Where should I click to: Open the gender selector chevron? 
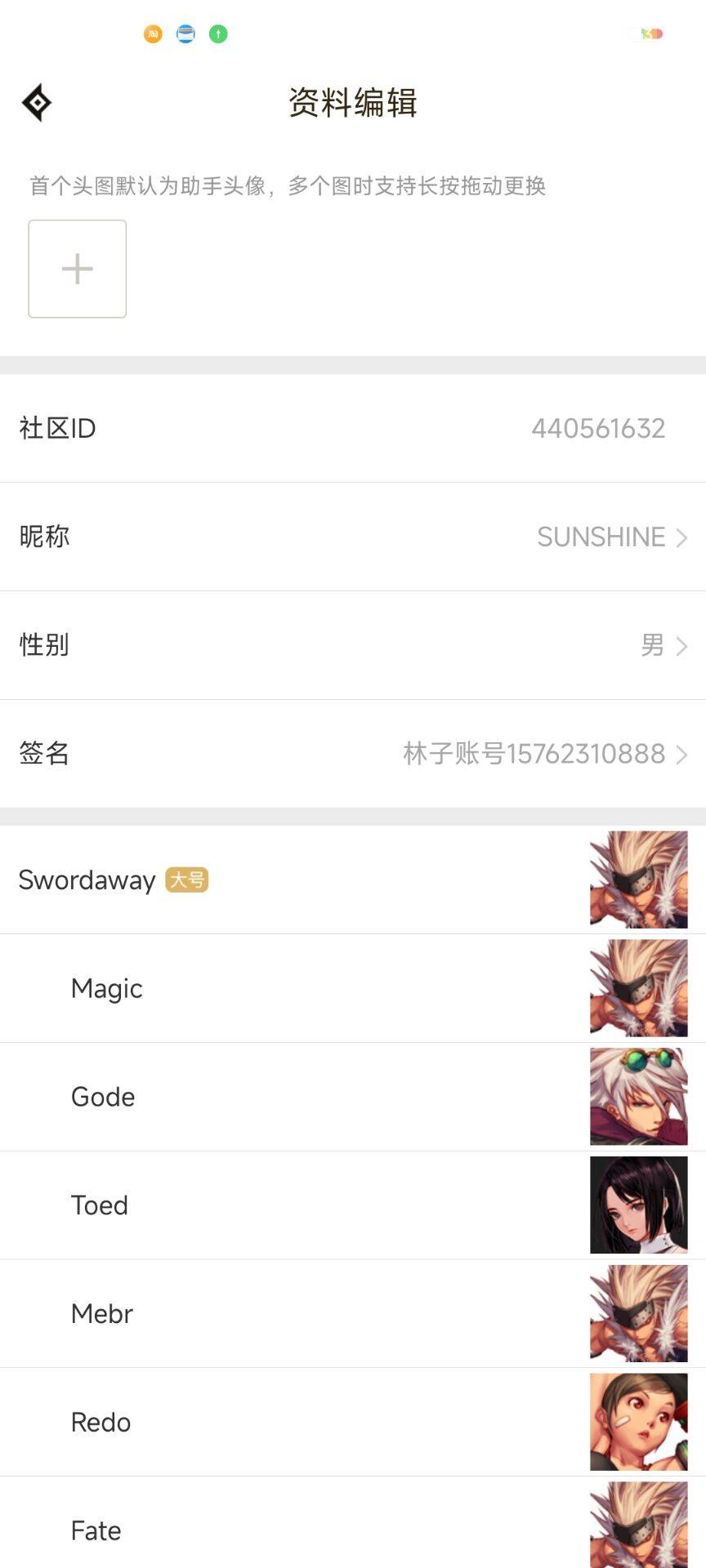click(682, 646)
